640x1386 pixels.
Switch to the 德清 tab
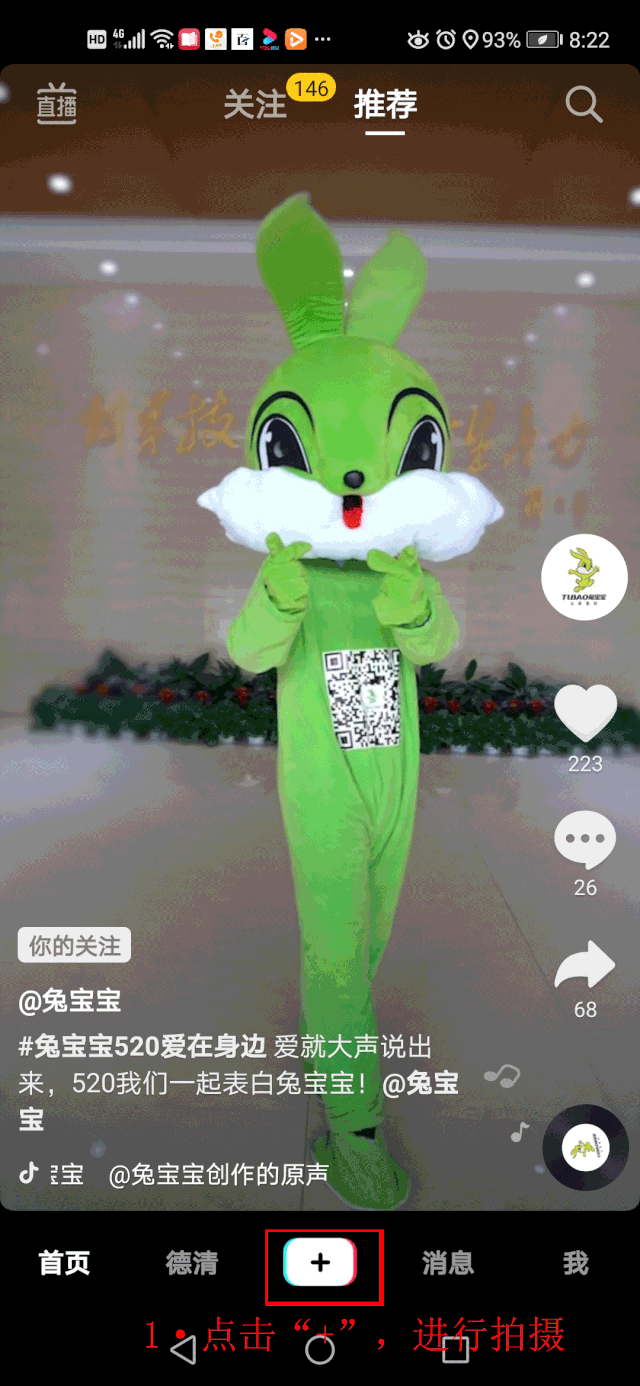coord(192,1263)
